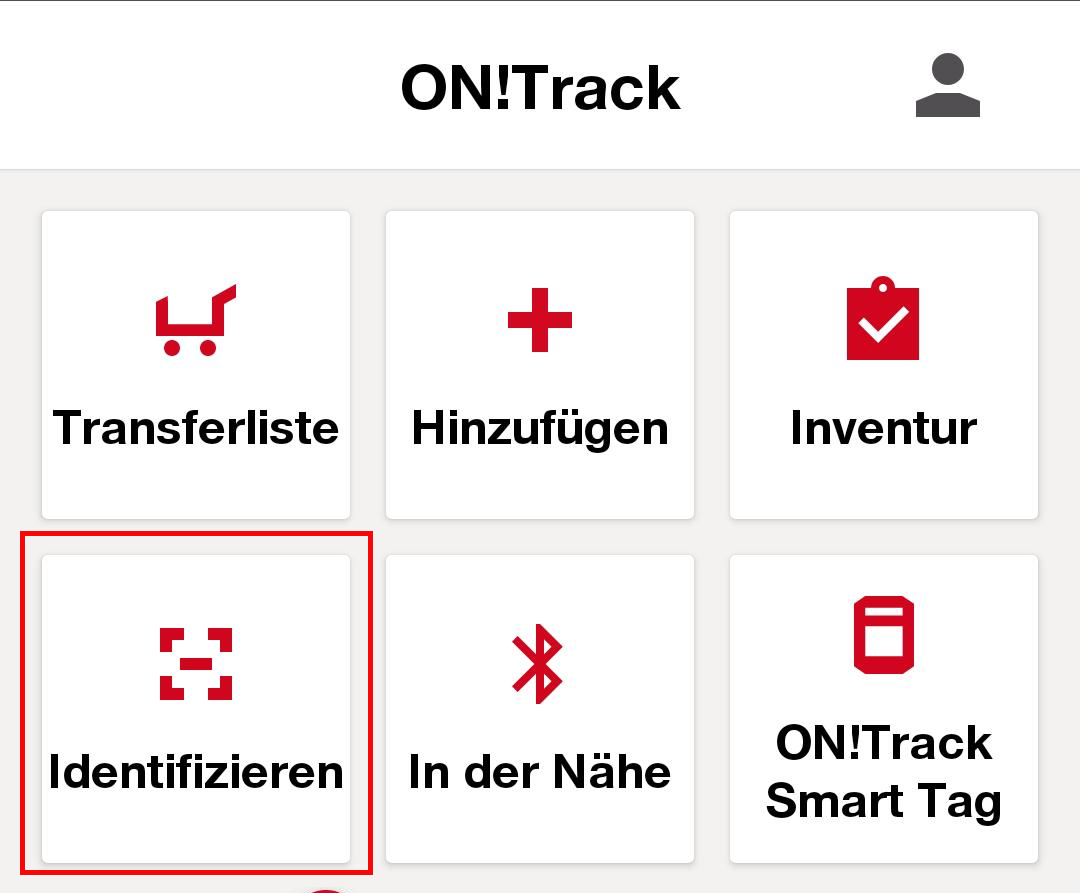
Task: Open the Transferliste tile
Action: [x=196, y=365]
